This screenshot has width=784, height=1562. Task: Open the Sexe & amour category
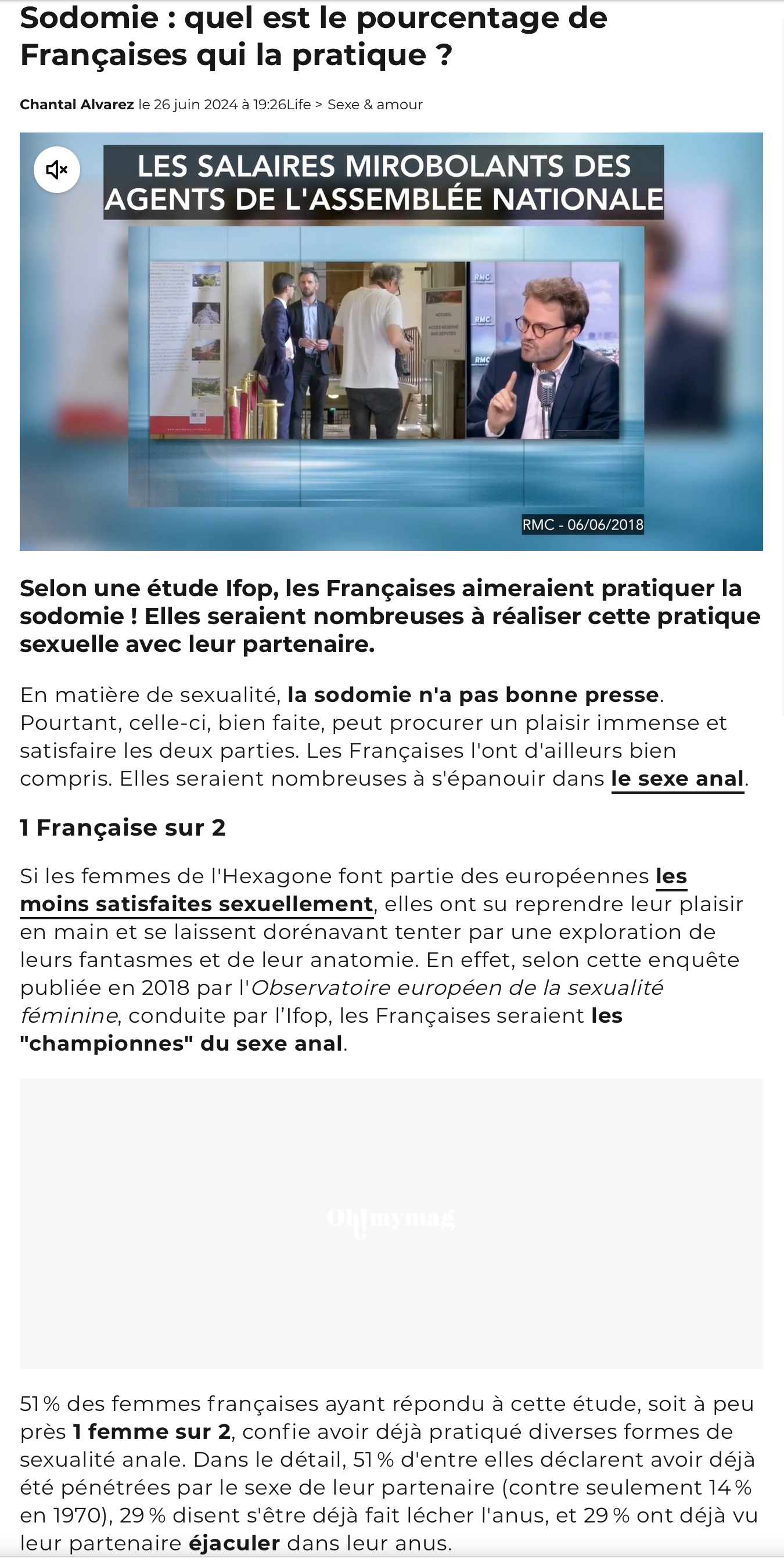pyautogui.click(x=375, y=104)
